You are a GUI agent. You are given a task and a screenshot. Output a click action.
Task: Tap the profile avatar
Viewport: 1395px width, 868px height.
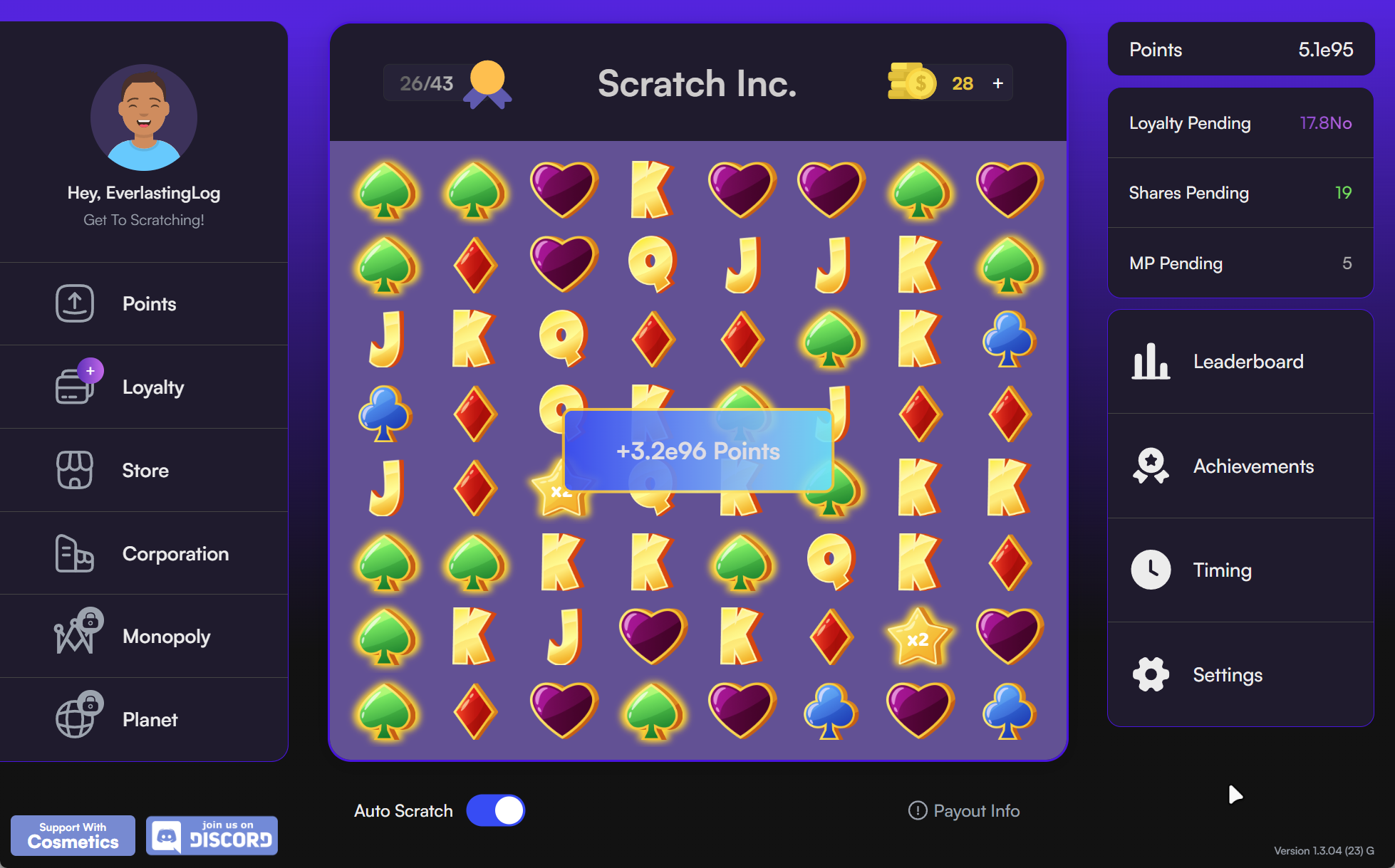[x=144, y=117]
